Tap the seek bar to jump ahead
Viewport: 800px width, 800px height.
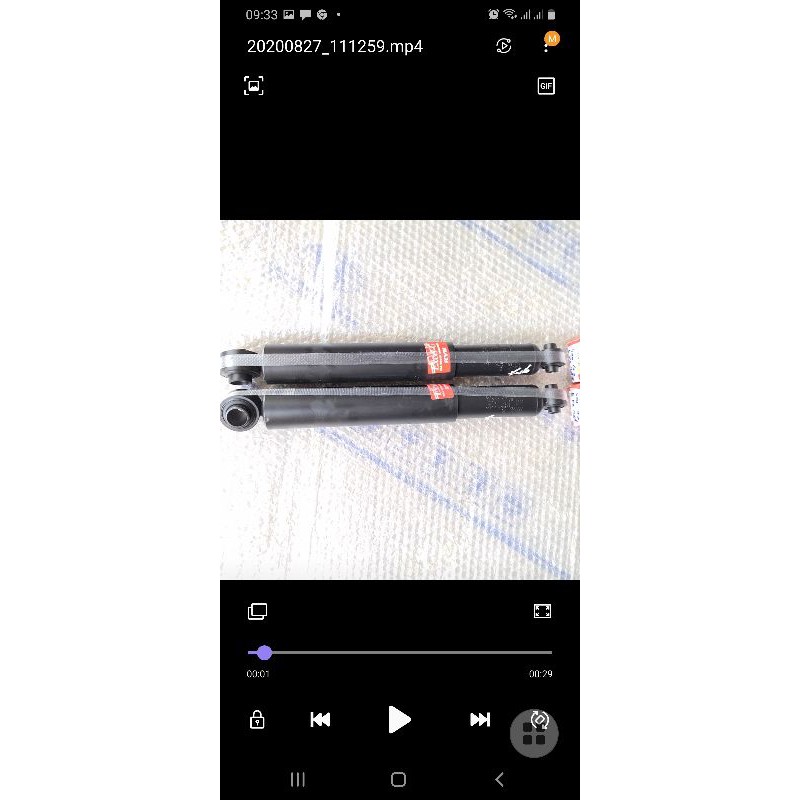(420, 652)
